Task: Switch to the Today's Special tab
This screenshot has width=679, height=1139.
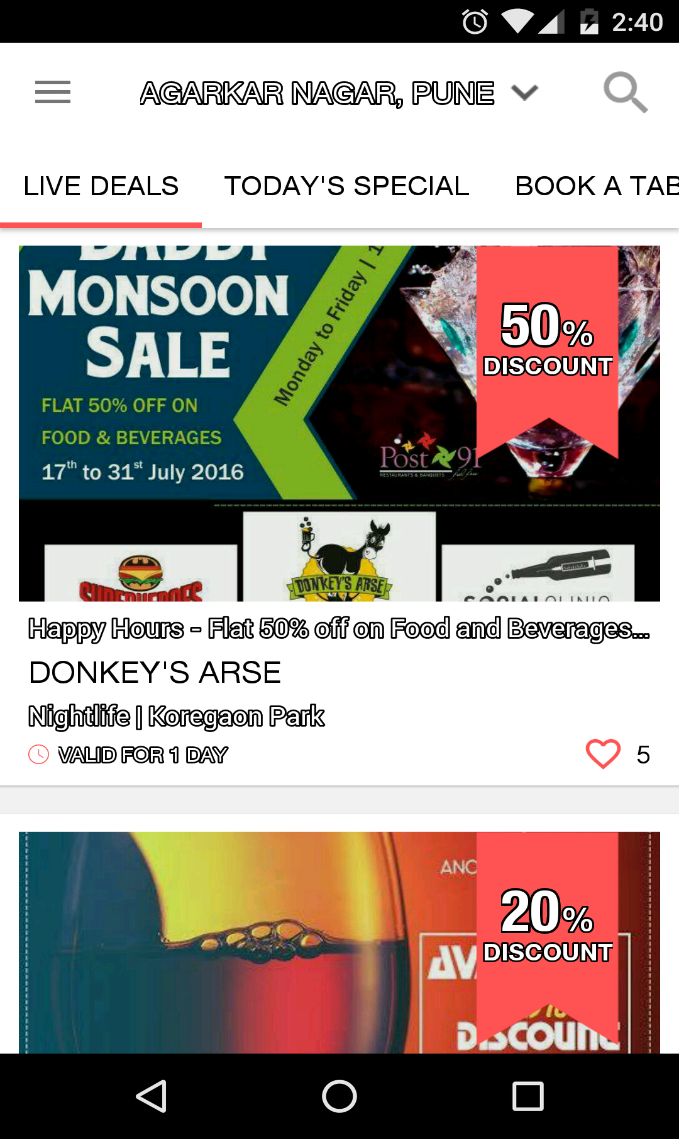Action: 346,186
